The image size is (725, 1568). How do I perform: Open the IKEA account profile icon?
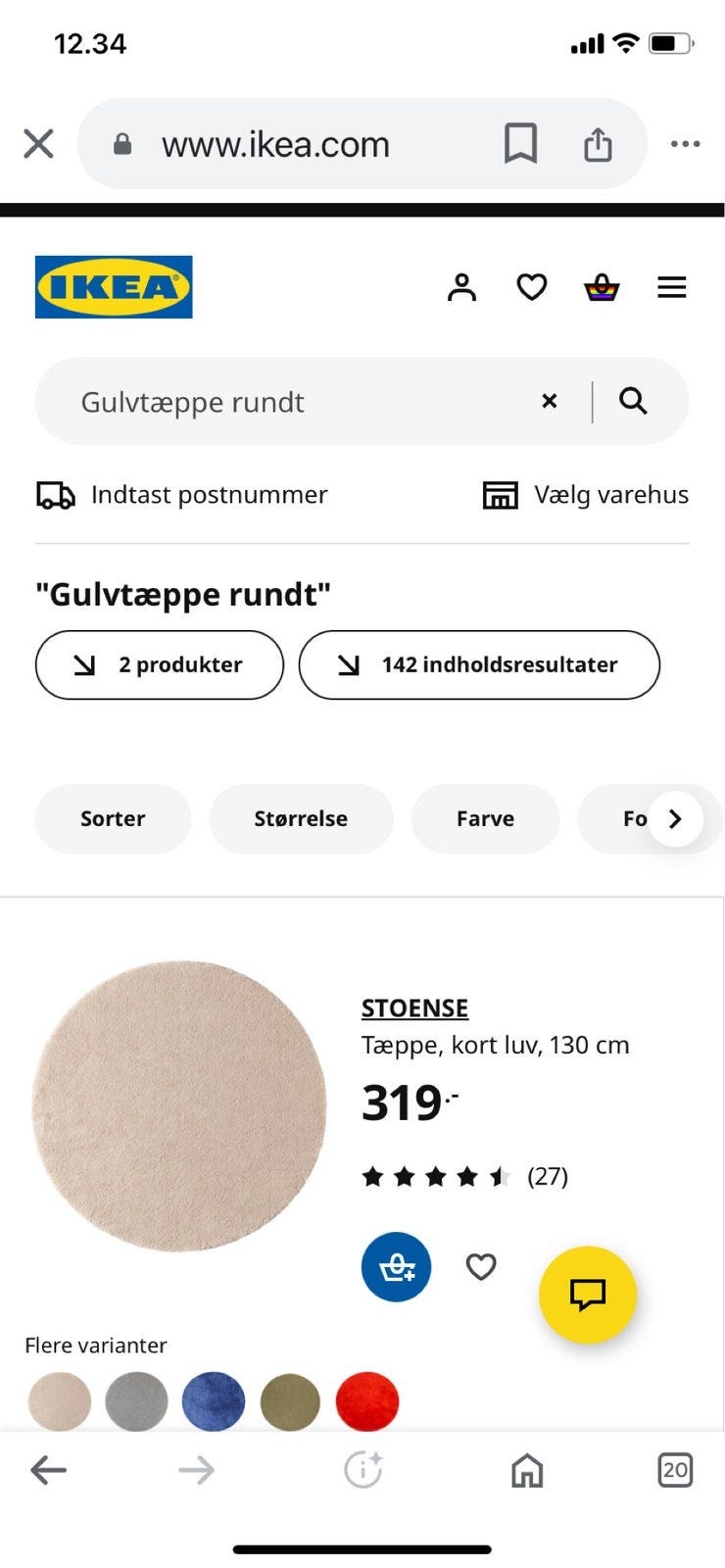click(x=461, y=287)
